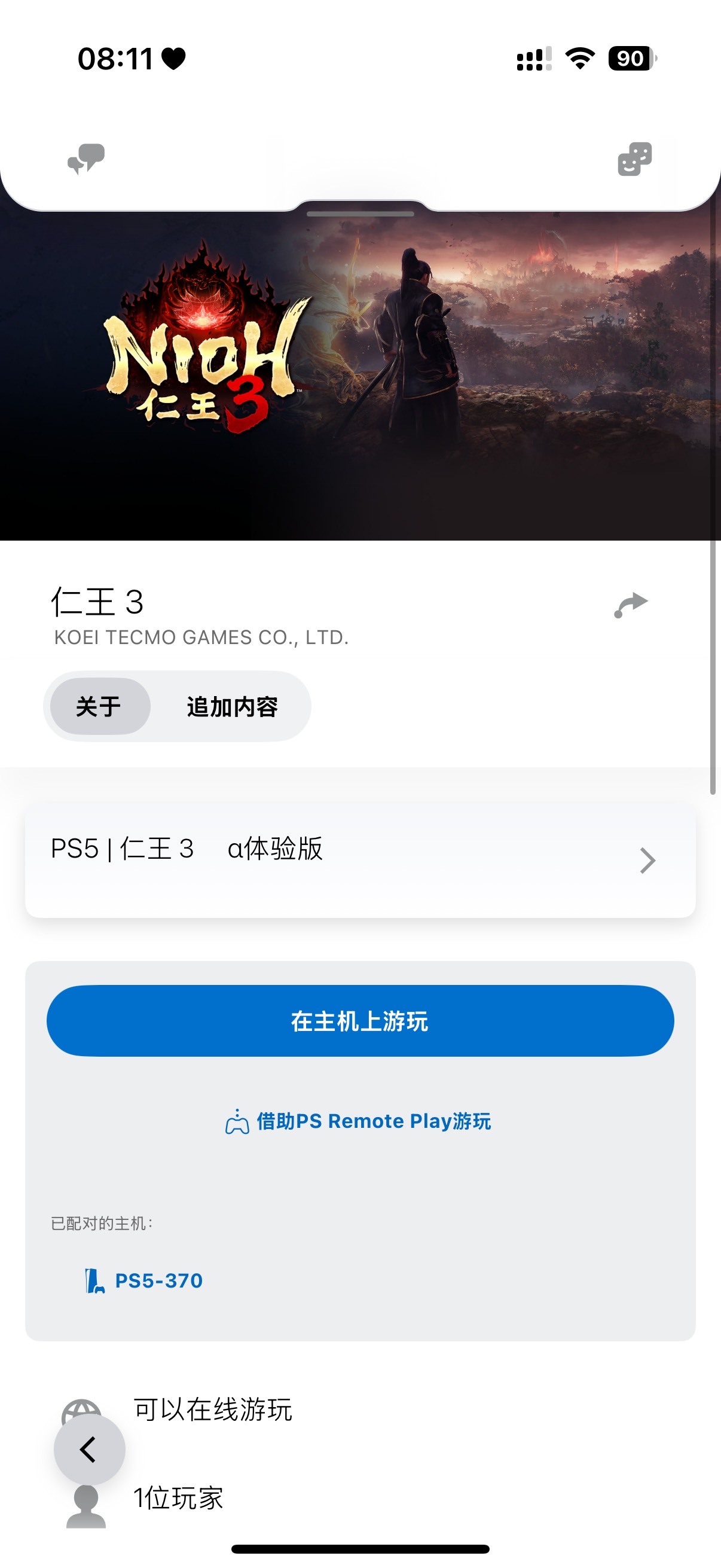Tap 在主机上游玩 to play on console
721x1568 pixels.
[360, 1021]
